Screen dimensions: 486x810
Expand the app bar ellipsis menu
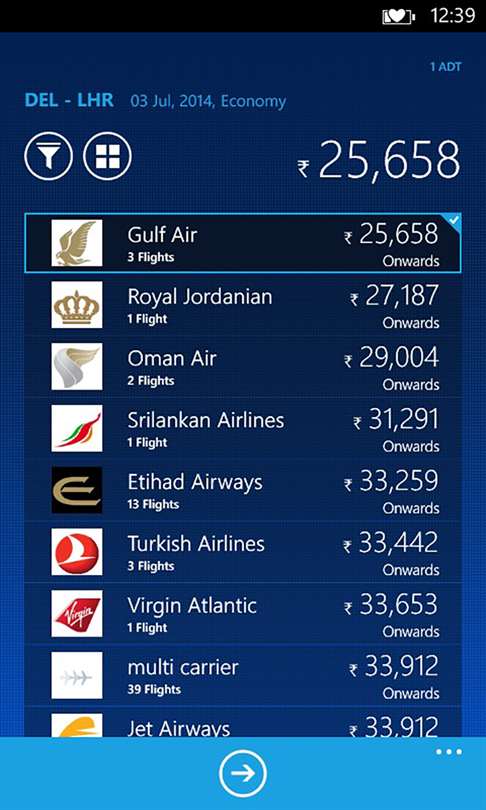click(x=449, y=752)
